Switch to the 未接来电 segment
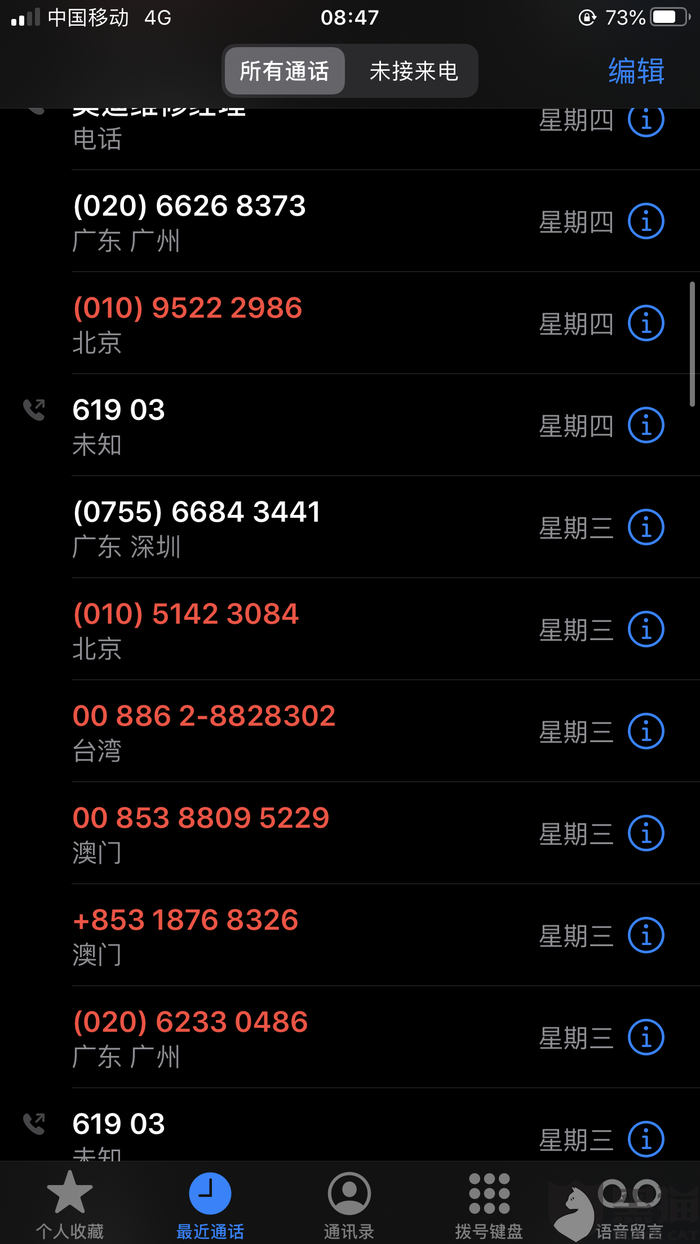The width and height of the screenshot is (700, 1244). tap(413, 72)
